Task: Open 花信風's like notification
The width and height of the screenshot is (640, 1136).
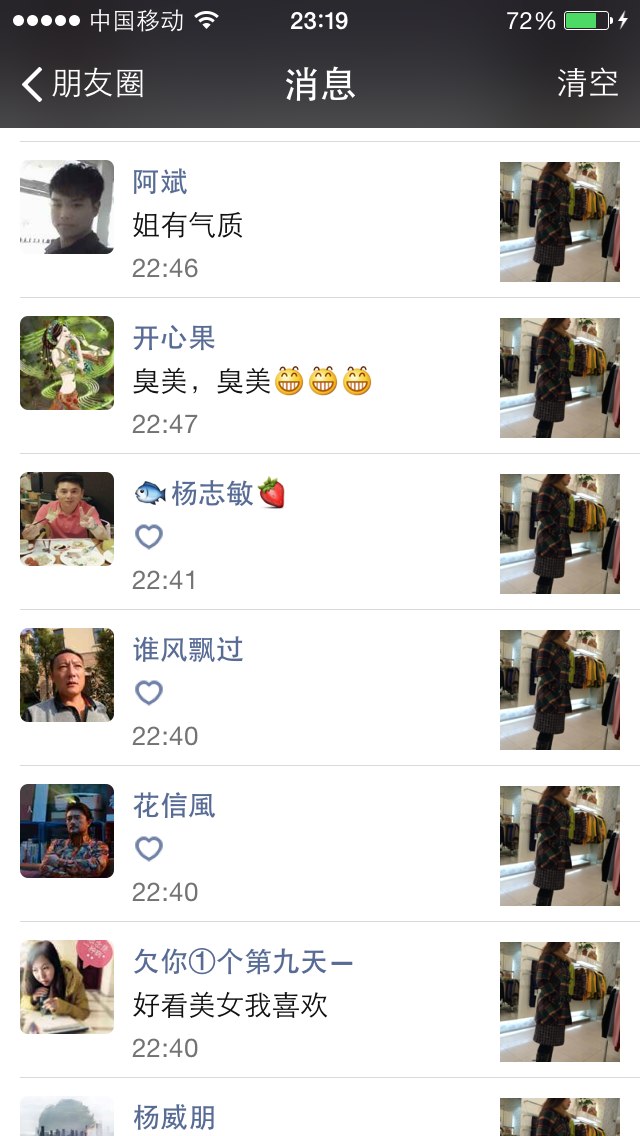Action: 320,844
